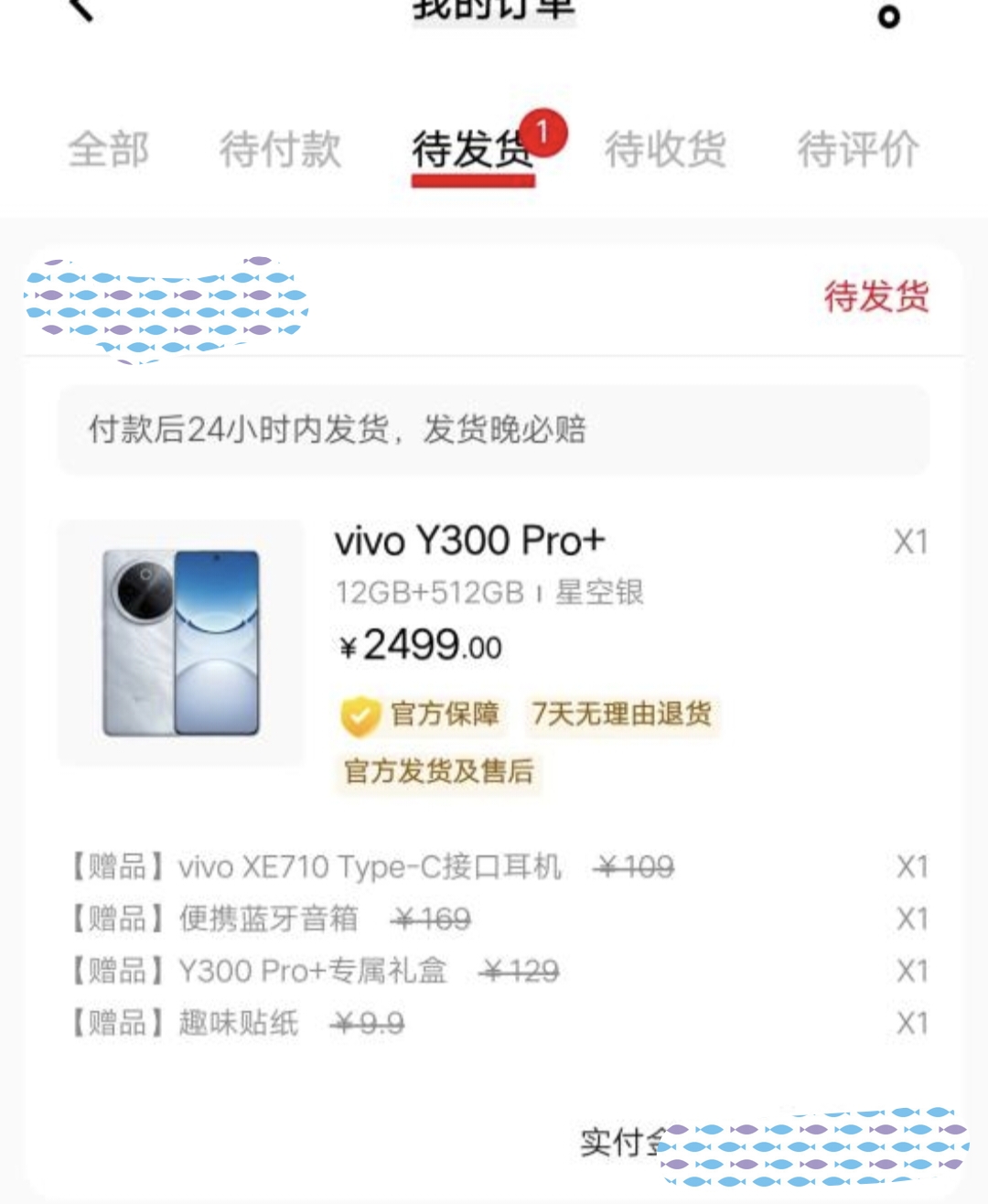Viewport: 988px width, 1204px height.
Task: Select the 待发货 tab
Action: [x=473, y=149]
